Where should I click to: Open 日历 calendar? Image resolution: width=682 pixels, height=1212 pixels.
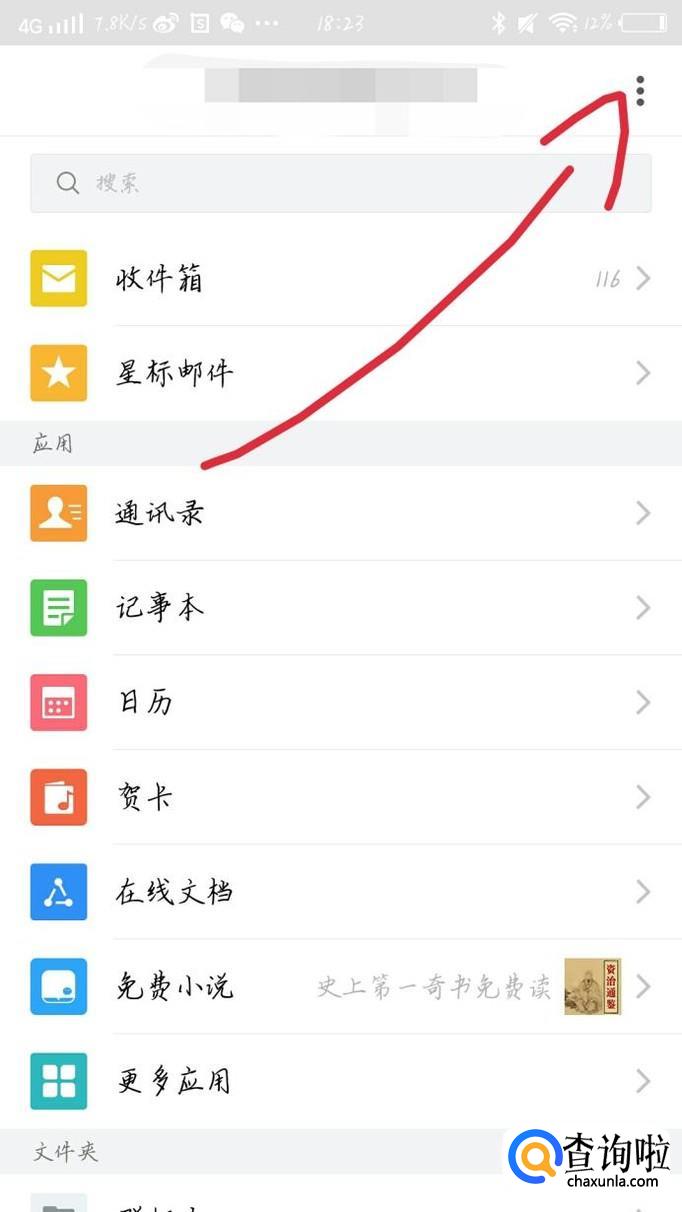point(341,702)
